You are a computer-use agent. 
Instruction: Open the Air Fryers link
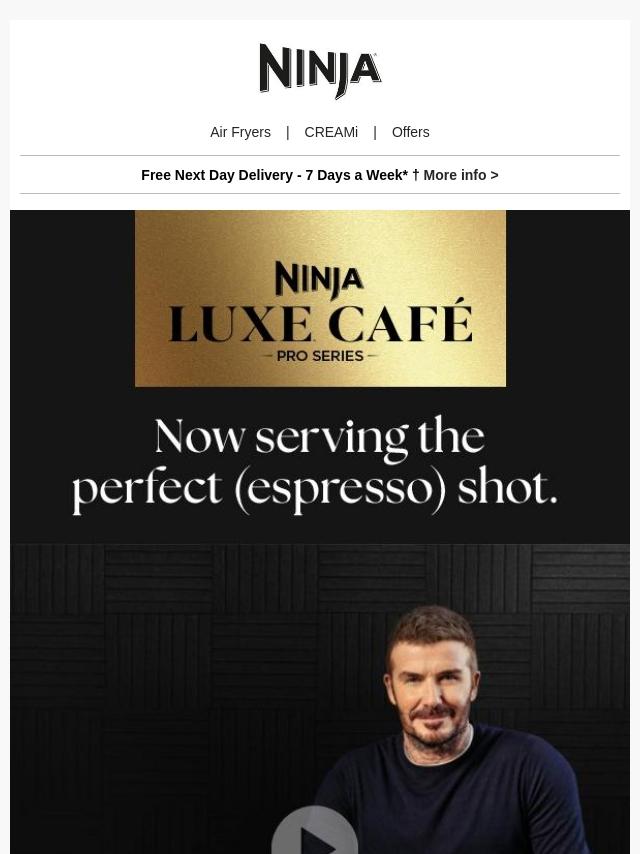pyautogui.click(x=240, y=132)
